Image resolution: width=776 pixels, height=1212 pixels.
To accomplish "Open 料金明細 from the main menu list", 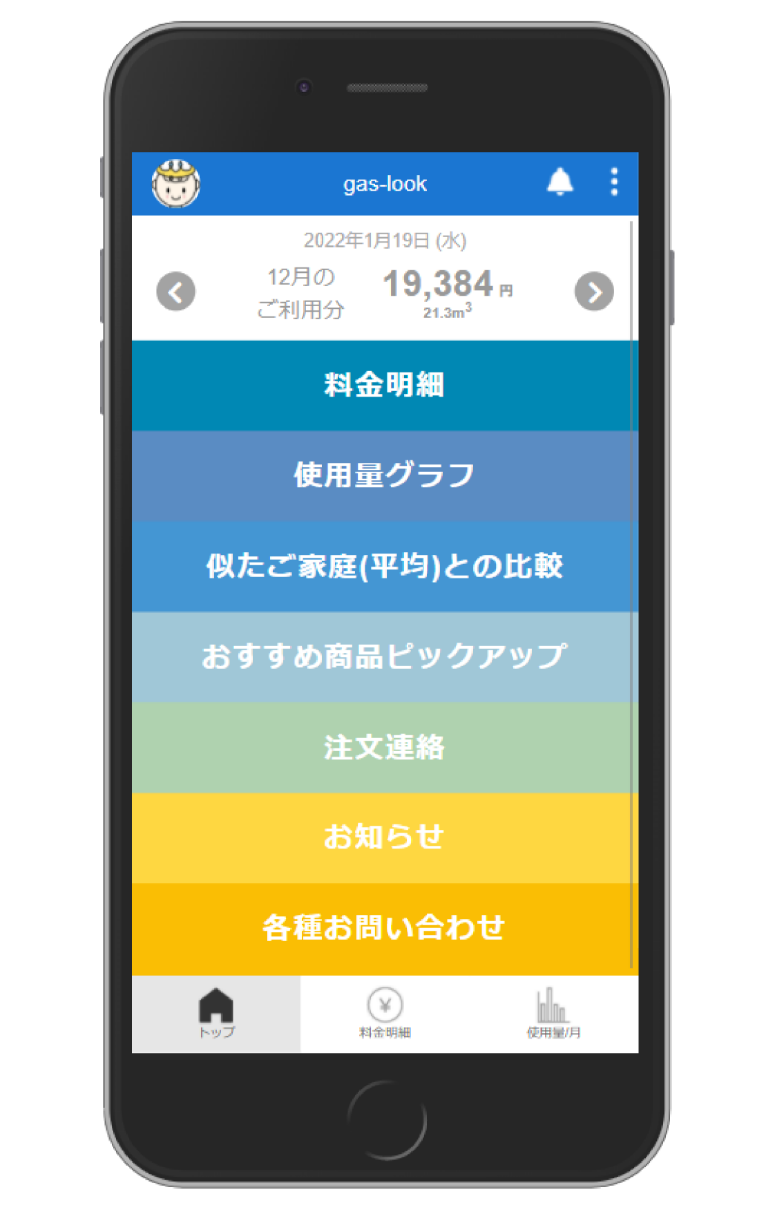I will pos(384,385).
